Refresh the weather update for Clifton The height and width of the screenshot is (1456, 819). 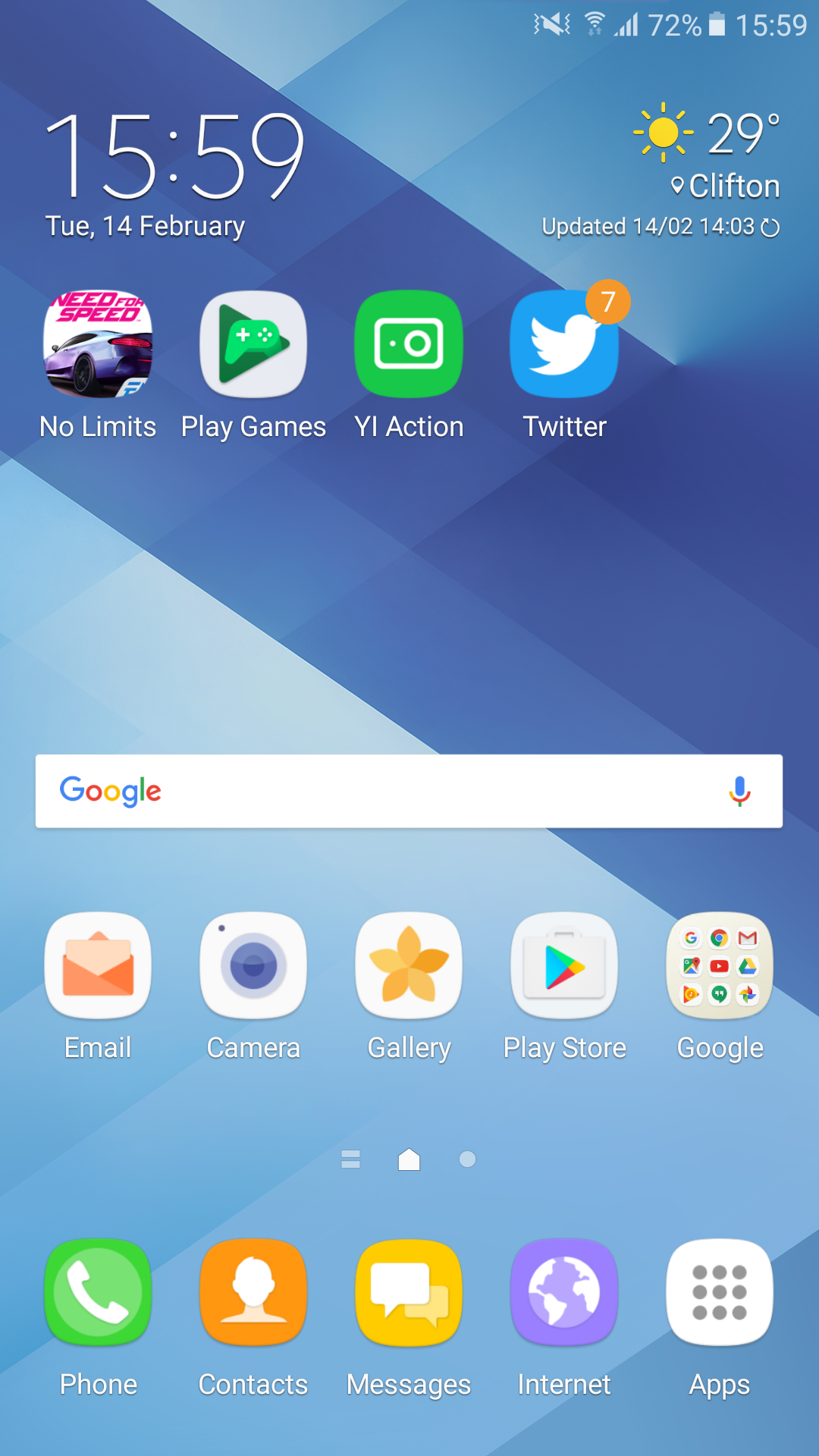click(770, 227)
